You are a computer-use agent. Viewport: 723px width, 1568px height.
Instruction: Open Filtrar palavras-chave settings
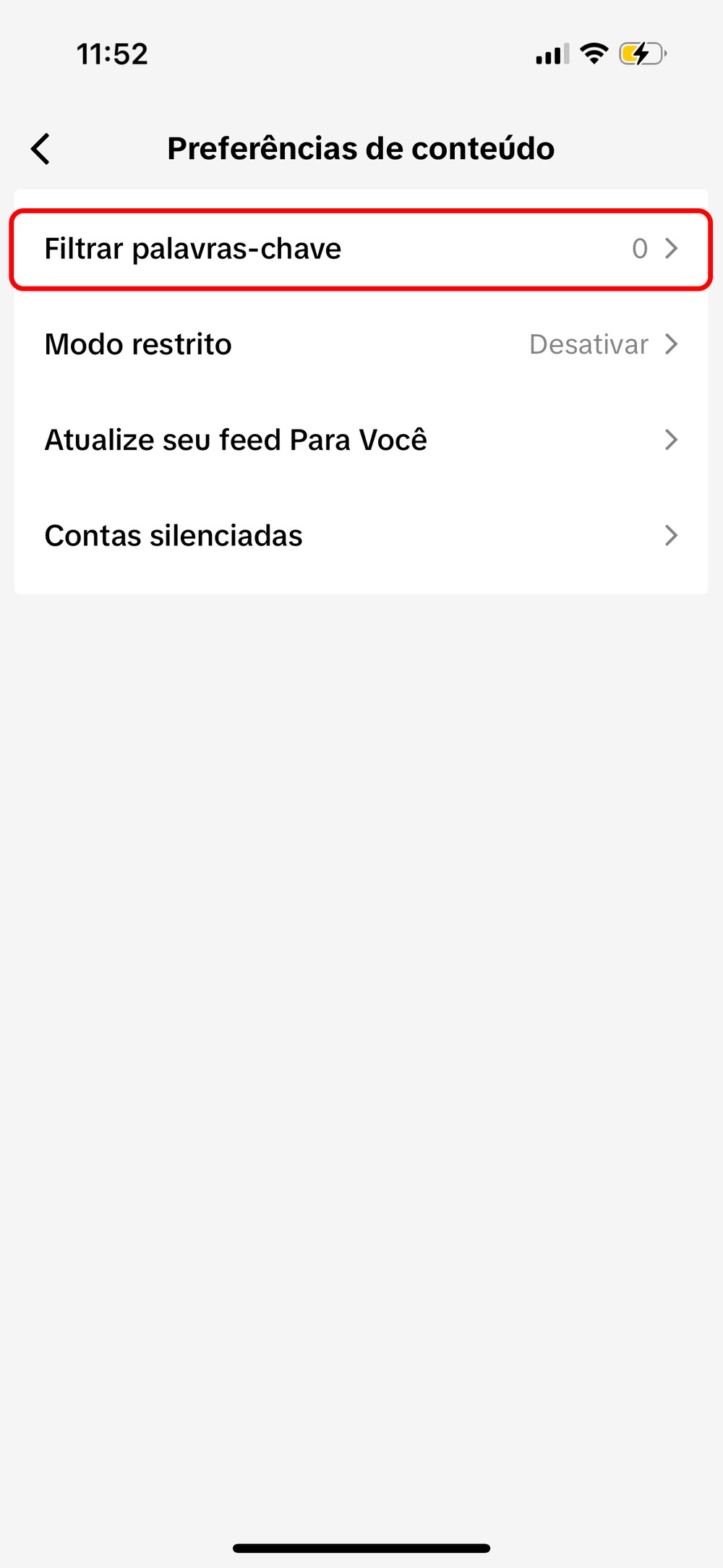(x=360, y=250)
